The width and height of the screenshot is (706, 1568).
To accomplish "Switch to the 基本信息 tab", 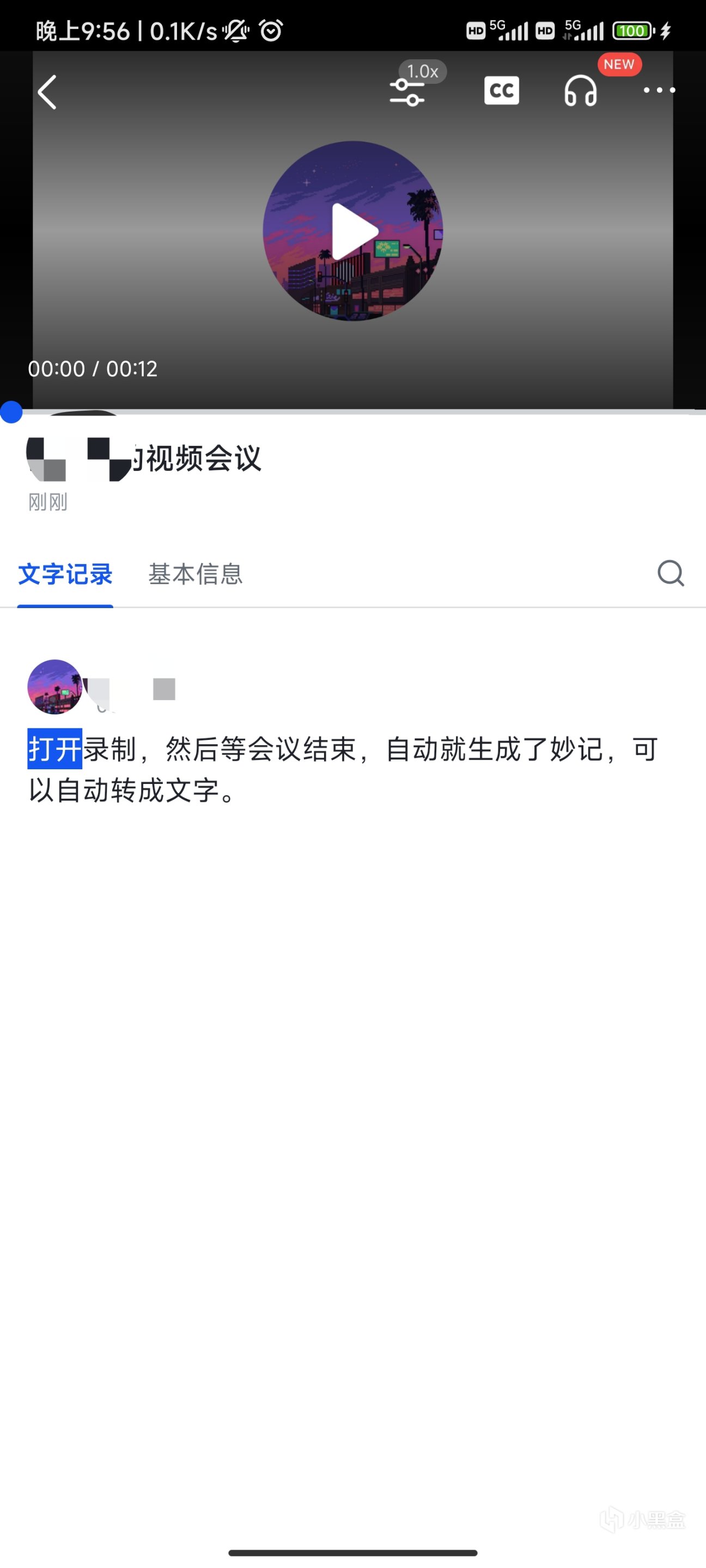I will [196, 574].
